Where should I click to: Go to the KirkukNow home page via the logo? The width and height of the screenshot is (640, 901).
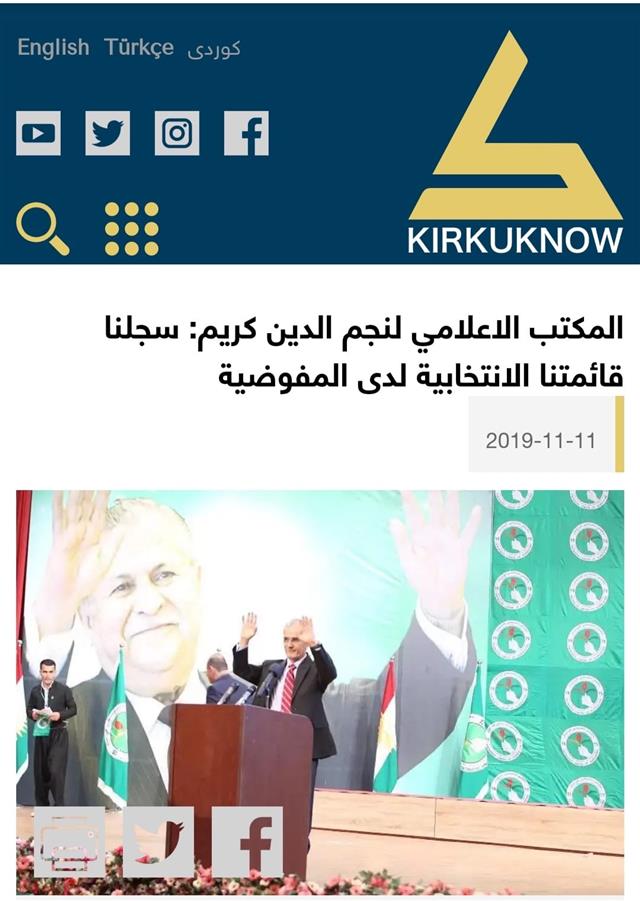pyautogui.click(x=515, y=145)
